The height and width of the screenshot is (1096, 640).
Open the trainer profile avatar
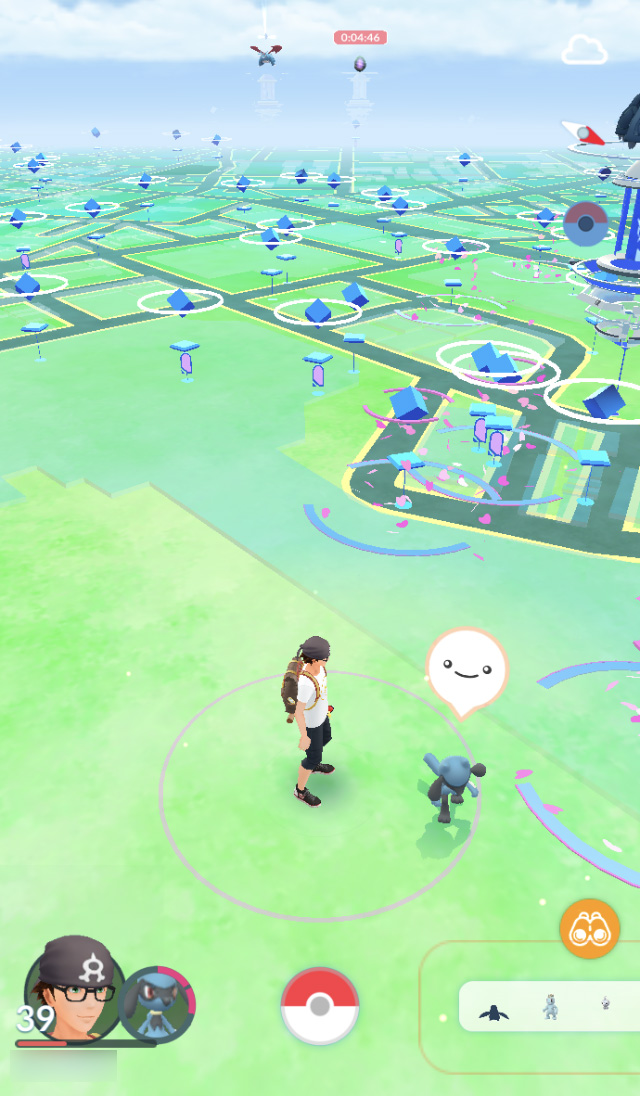(72, 991)
